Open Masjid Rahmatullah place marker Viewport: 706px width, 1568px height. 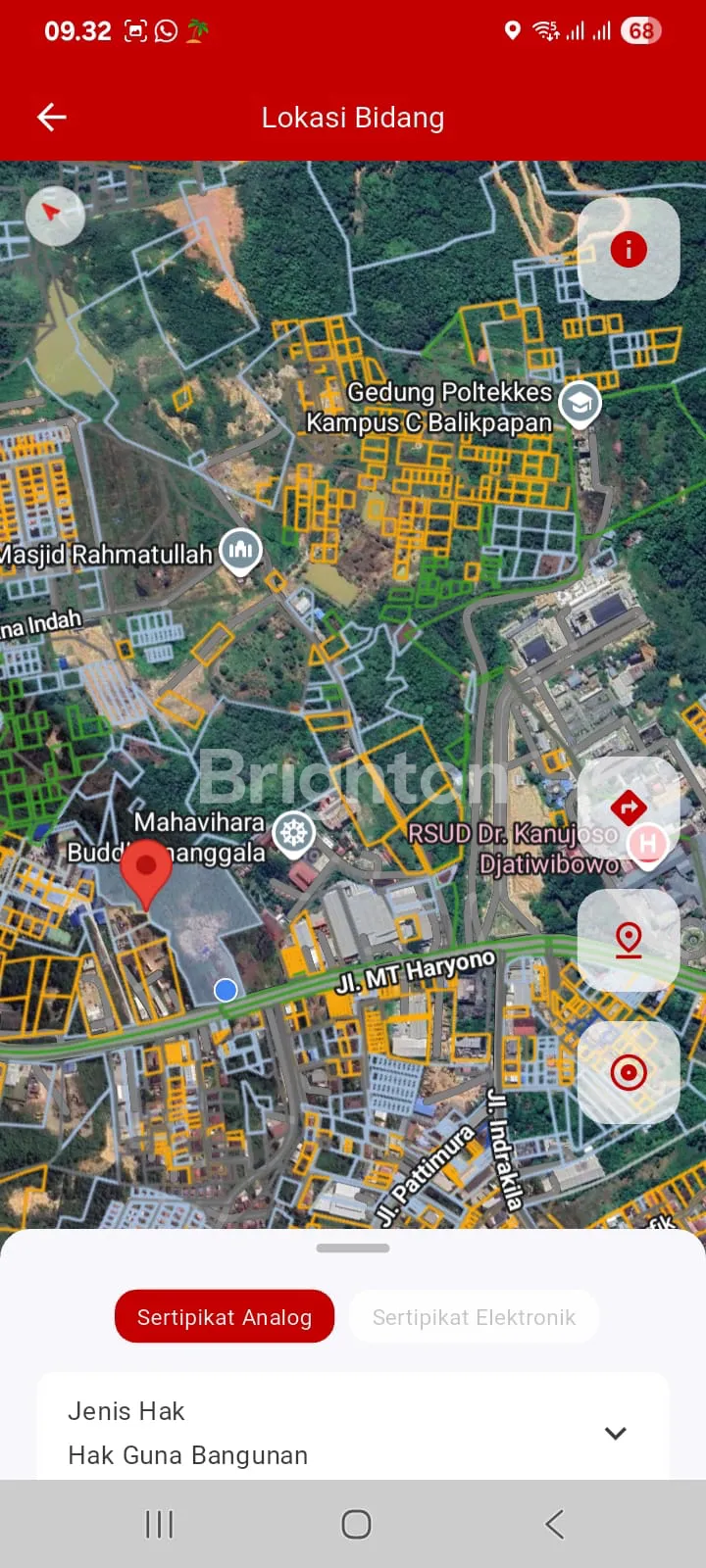coord(240,550)
